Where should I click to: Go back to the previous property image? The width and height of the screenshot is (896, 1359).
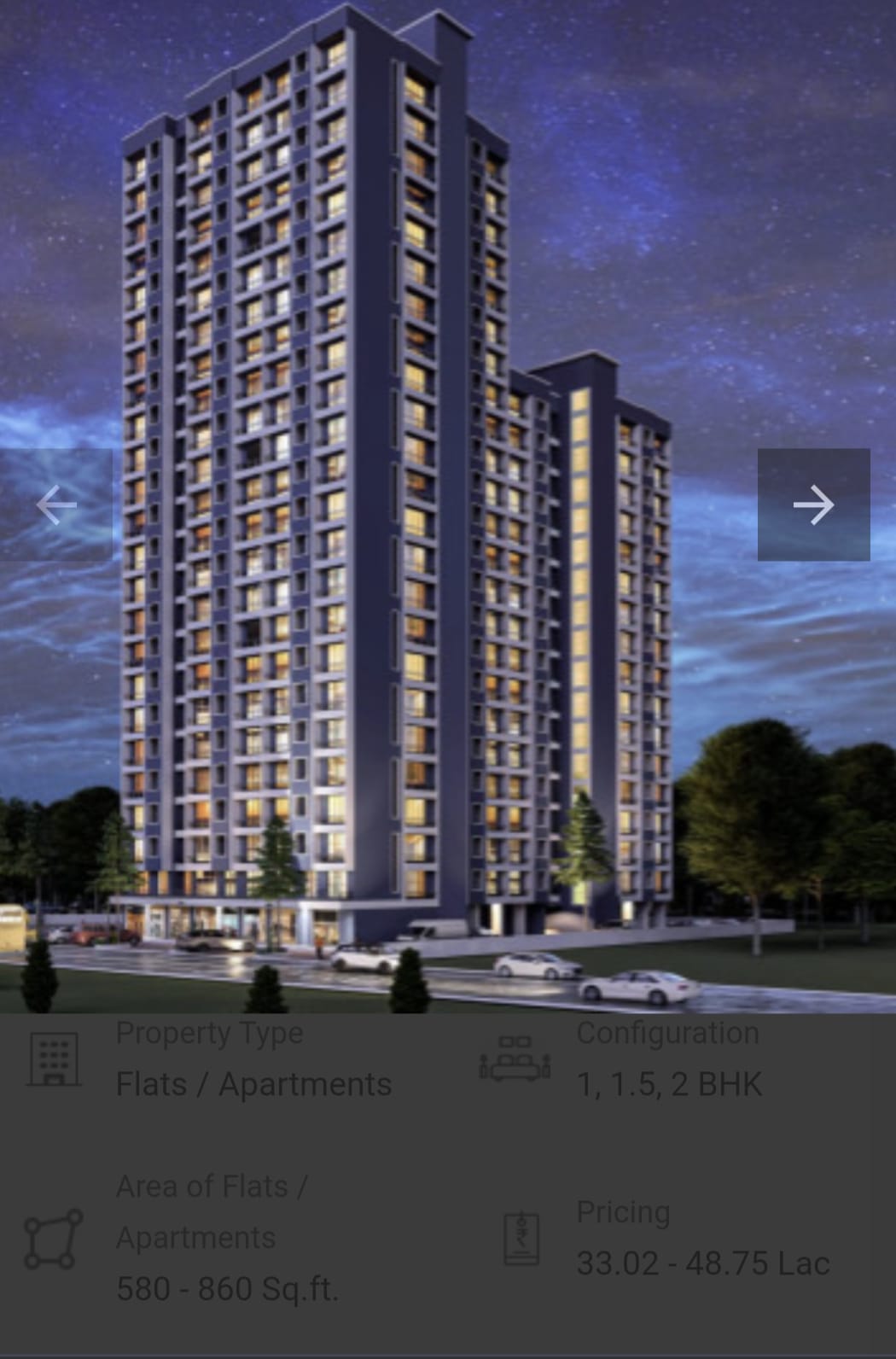pyautogui.click(x=55, y=505)
